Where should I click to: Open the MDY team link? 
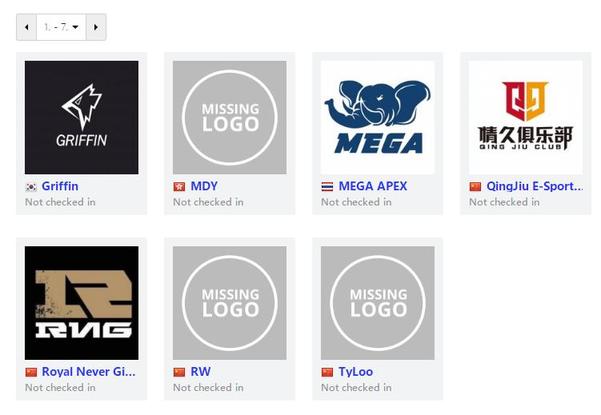coord(204,186)
